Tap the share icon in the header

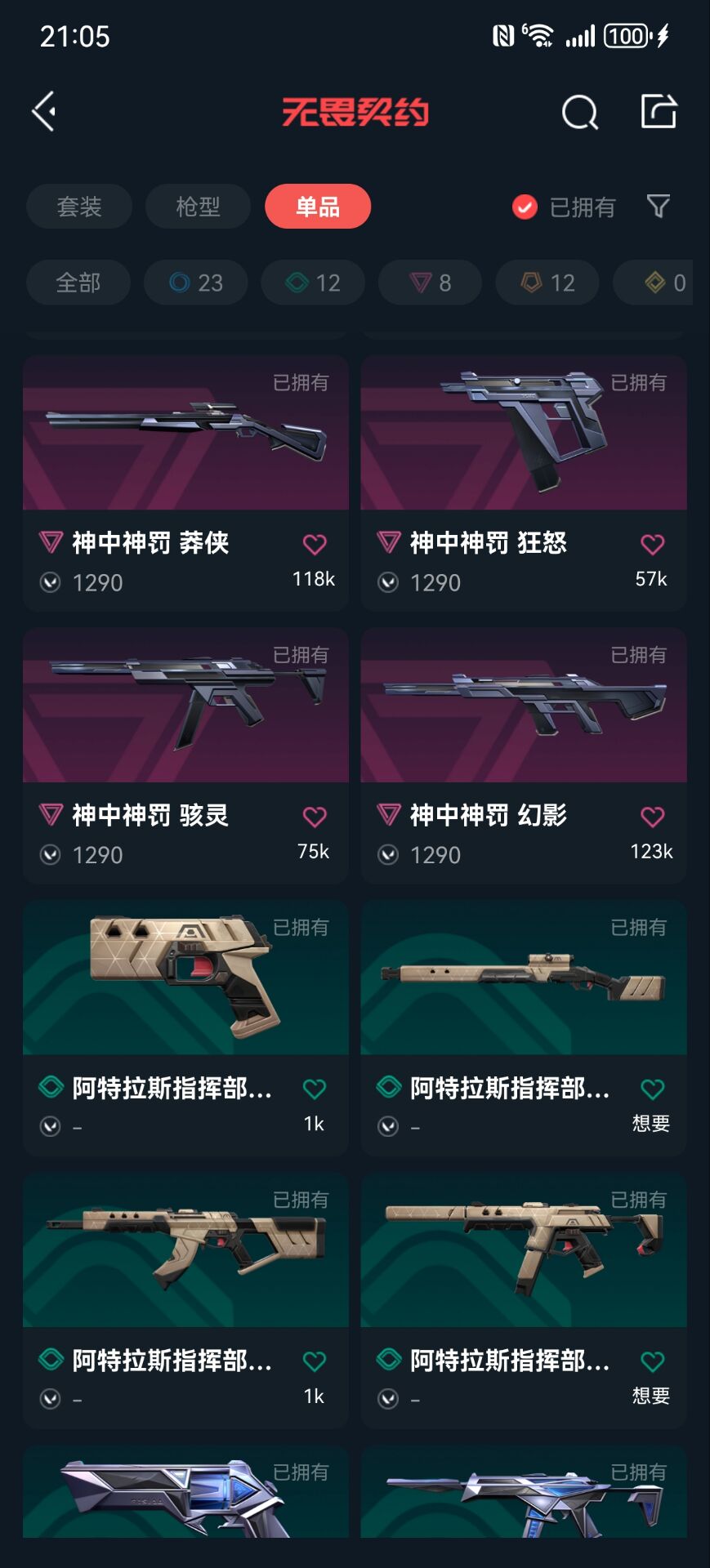659,111
